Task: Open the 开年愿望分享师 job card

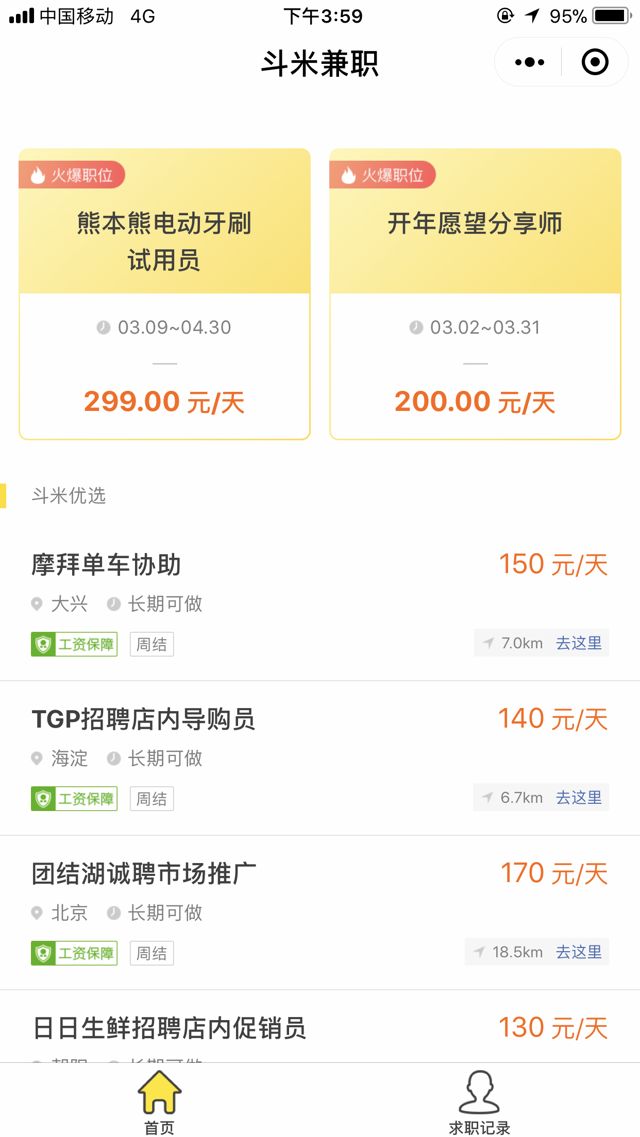Action: point(475,294)
